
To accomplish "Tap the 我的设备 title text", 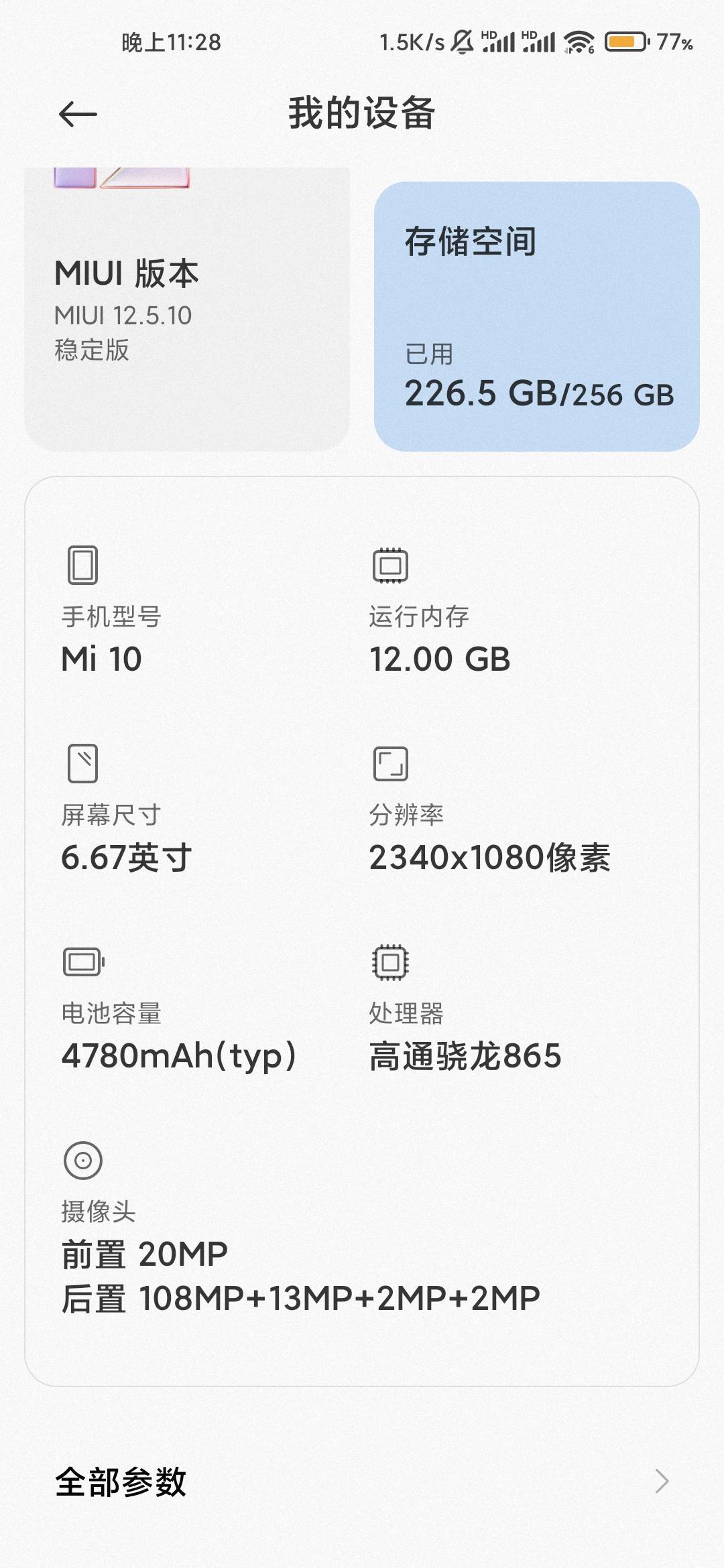I will click(x=362, y=114).
